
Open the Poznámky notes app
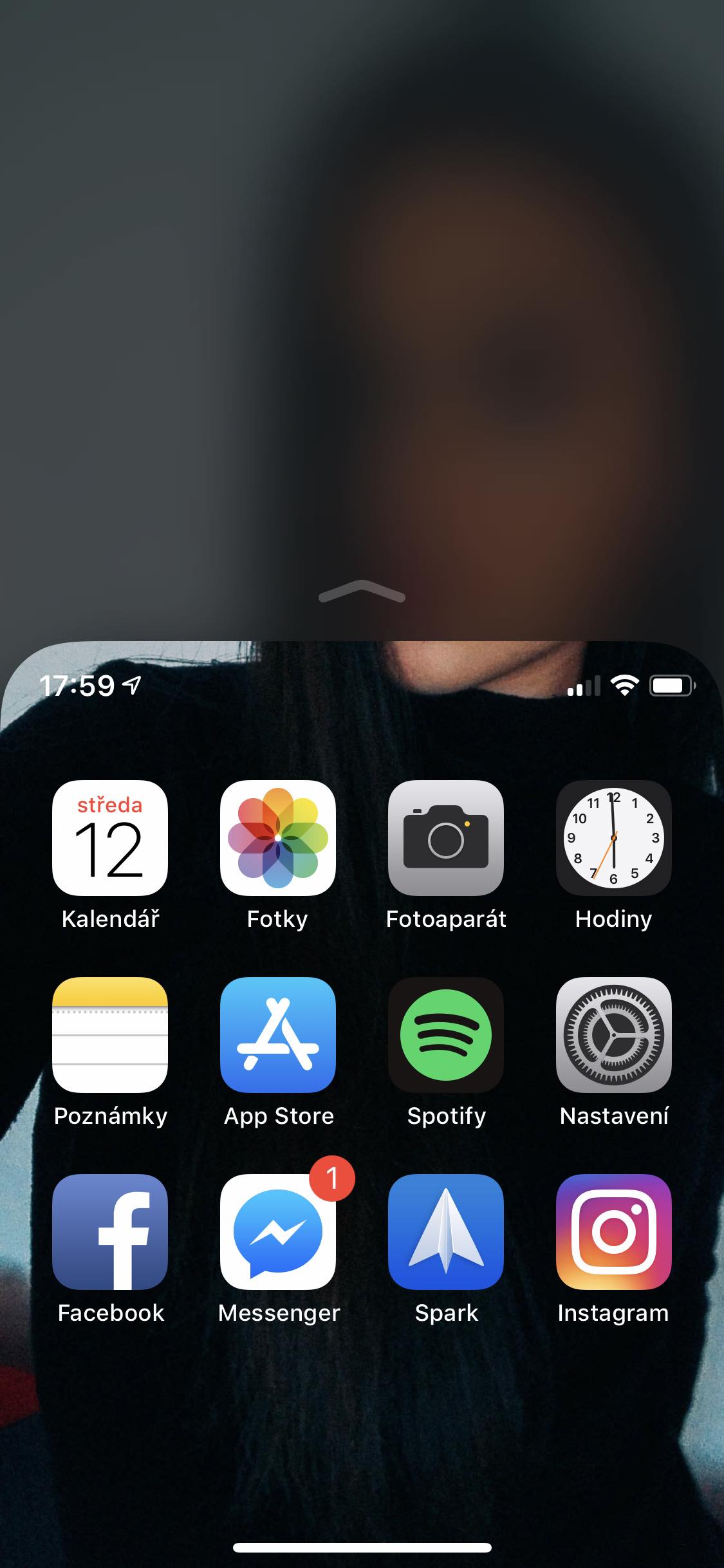(x=110, y=1035)
